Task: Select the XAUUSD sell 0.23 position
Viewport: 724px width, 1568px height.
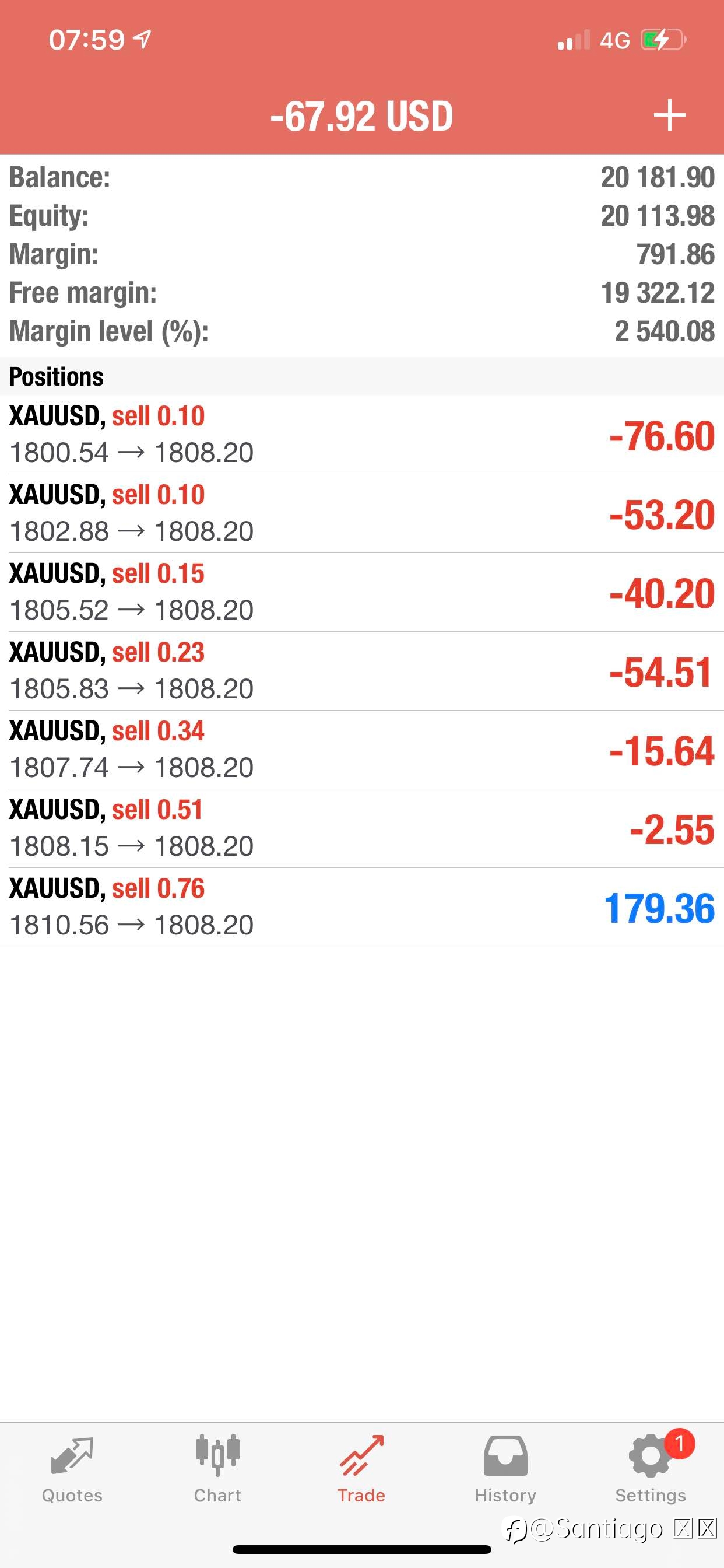Action: coord(362,671)
